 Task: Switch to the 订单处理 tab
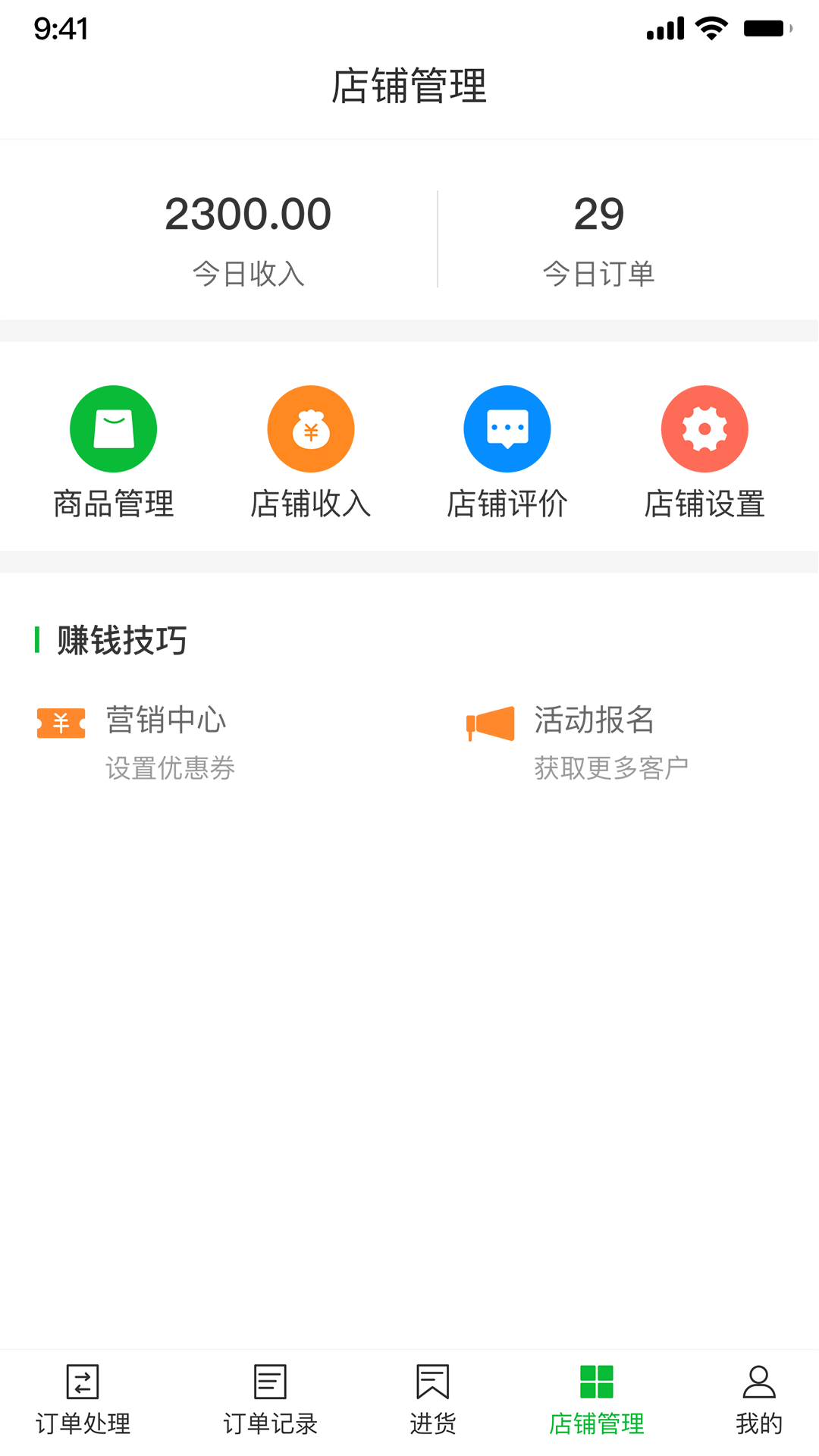pyautogui.click(x=83, y=1399)
